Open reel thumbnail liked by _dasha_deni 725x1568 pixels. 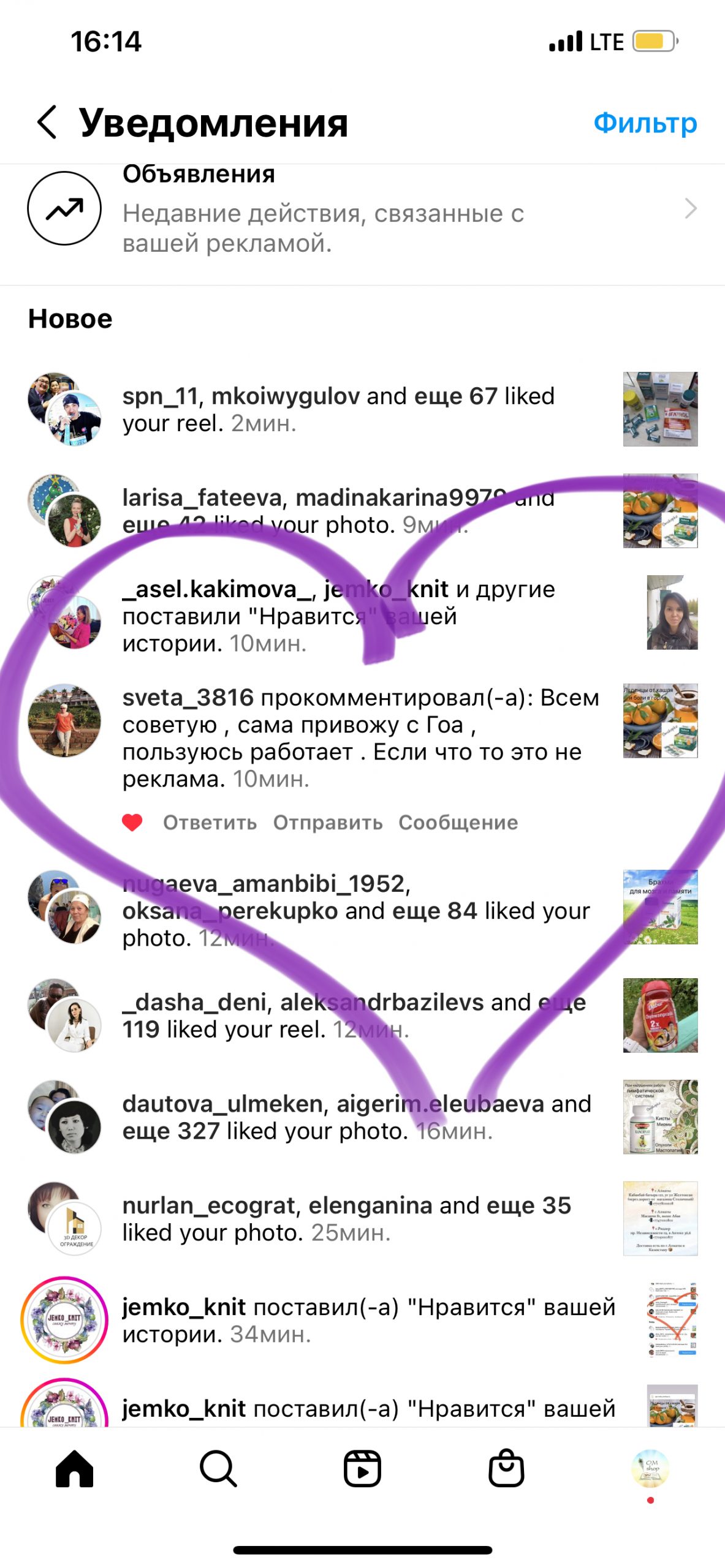[660, 1015]
